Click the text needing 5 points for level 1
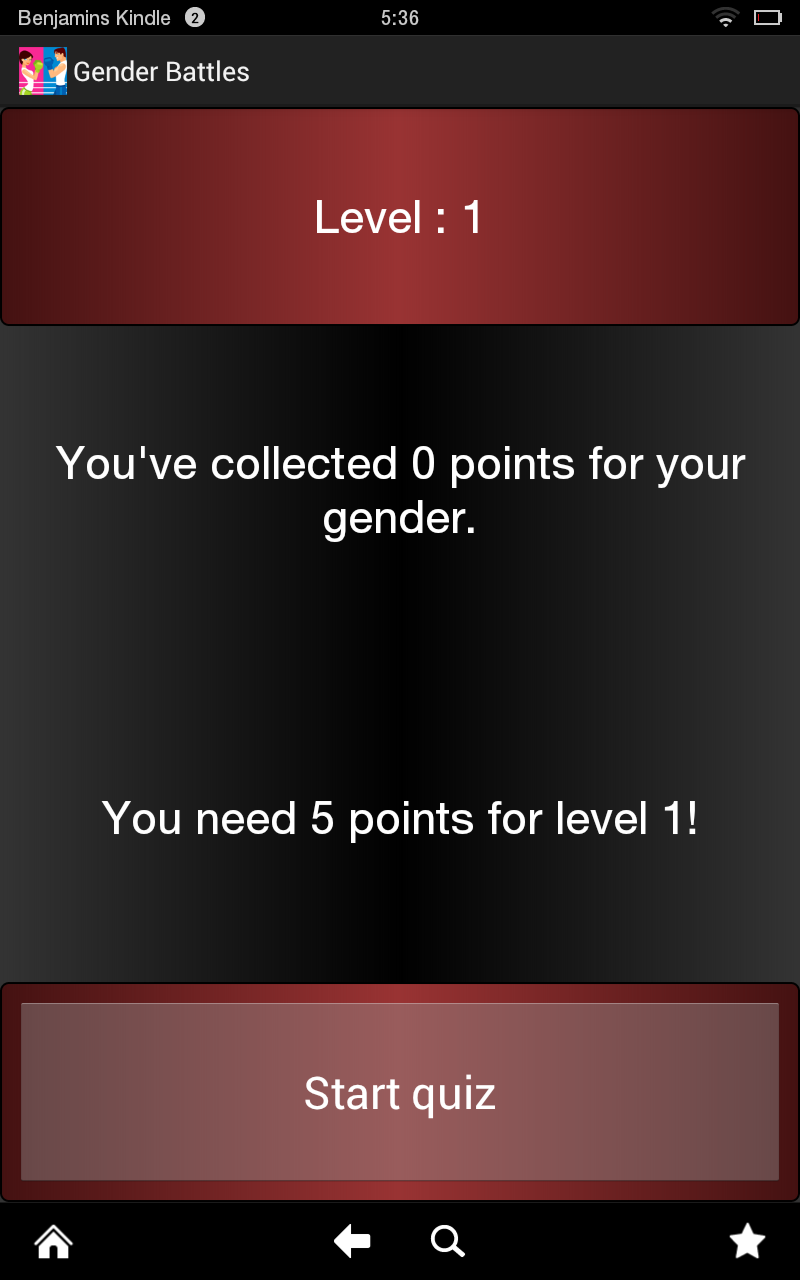 399,818
